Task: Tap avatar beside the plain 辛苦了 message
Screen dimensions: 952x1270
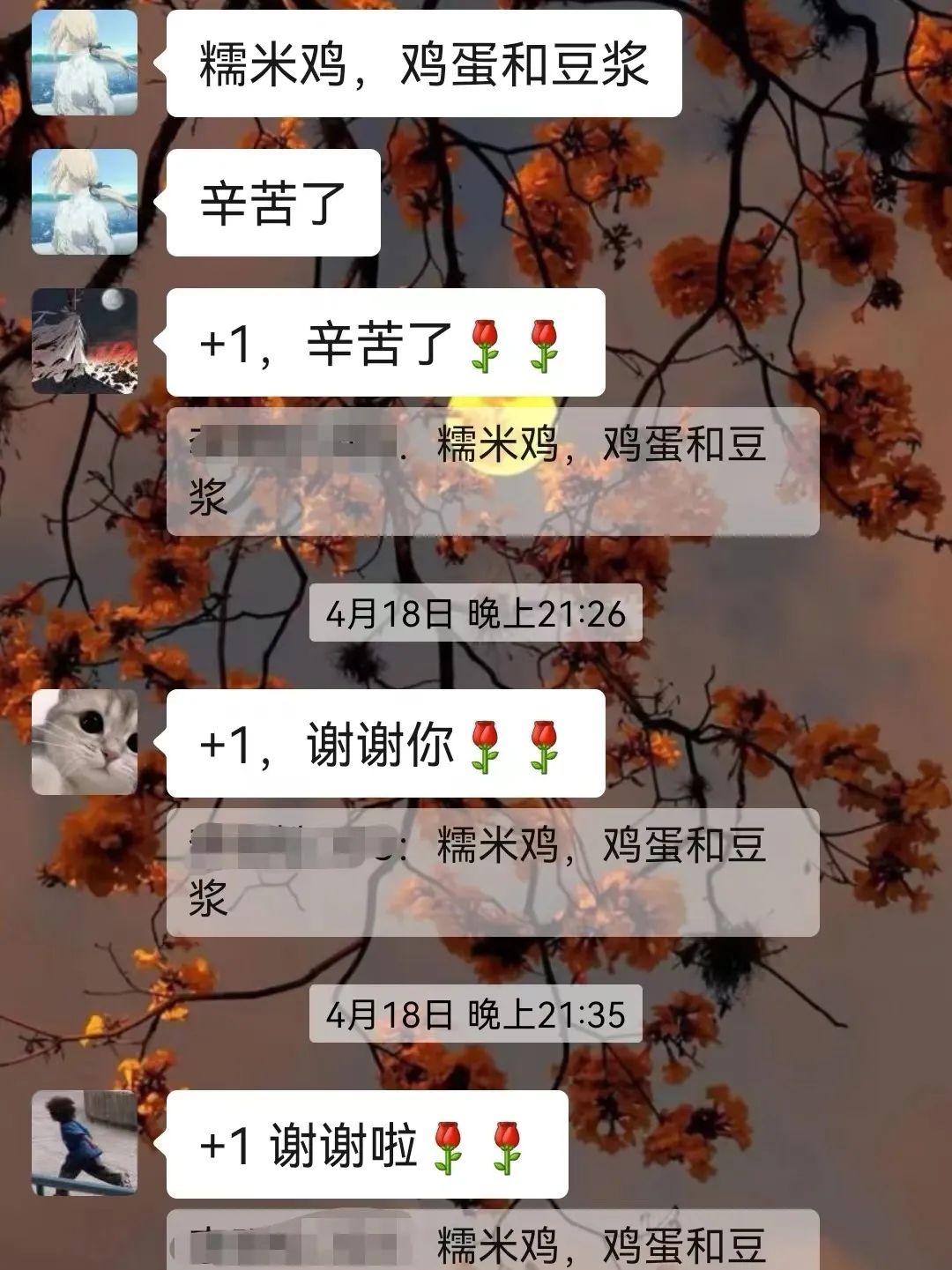Action: pos(85,202)
